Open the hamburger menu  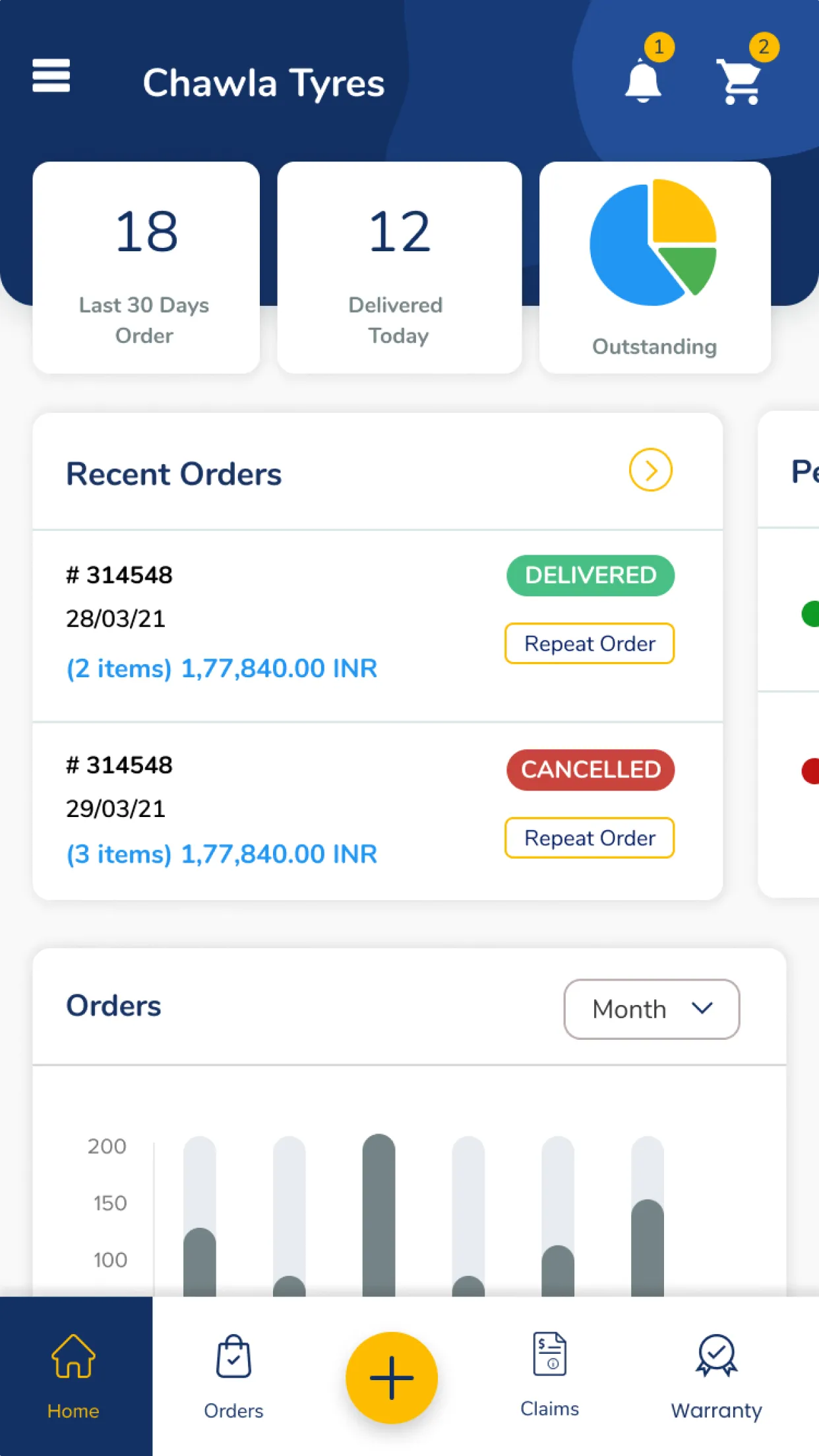[51, 76]
